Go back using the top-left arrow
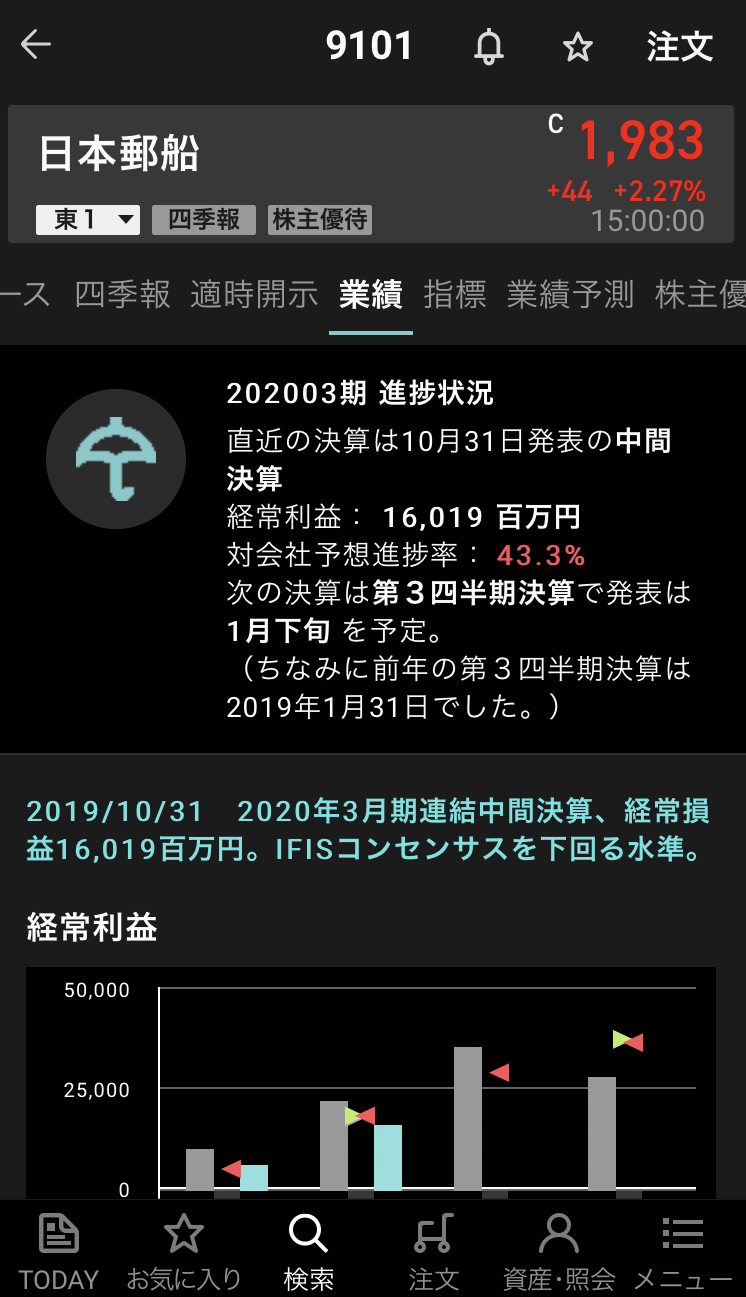This screenshot has height=1297, width=746. click(x=36, y=45)
